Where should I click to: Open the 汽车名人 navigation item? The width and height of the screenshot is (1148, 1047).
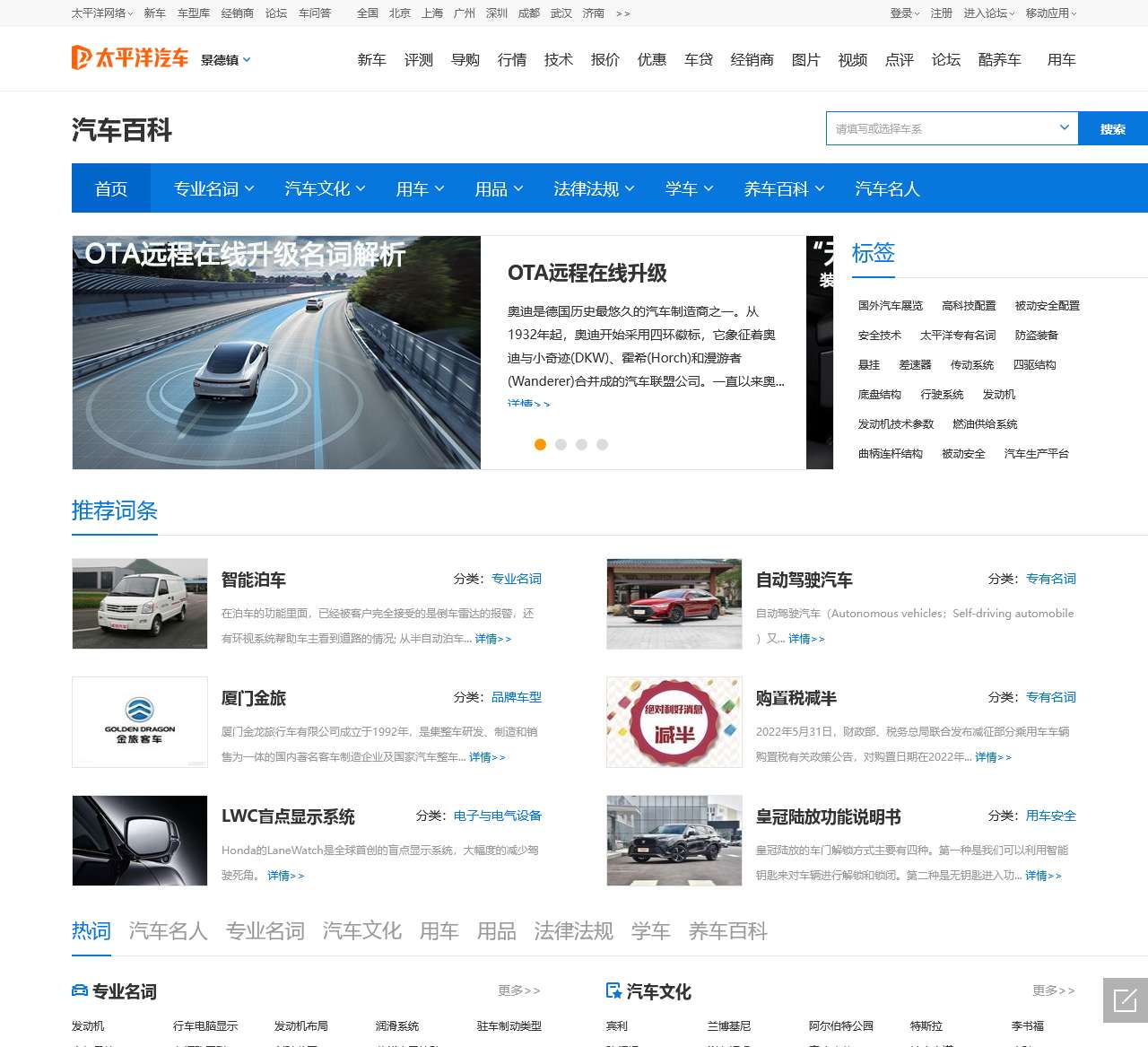[887, 188]
